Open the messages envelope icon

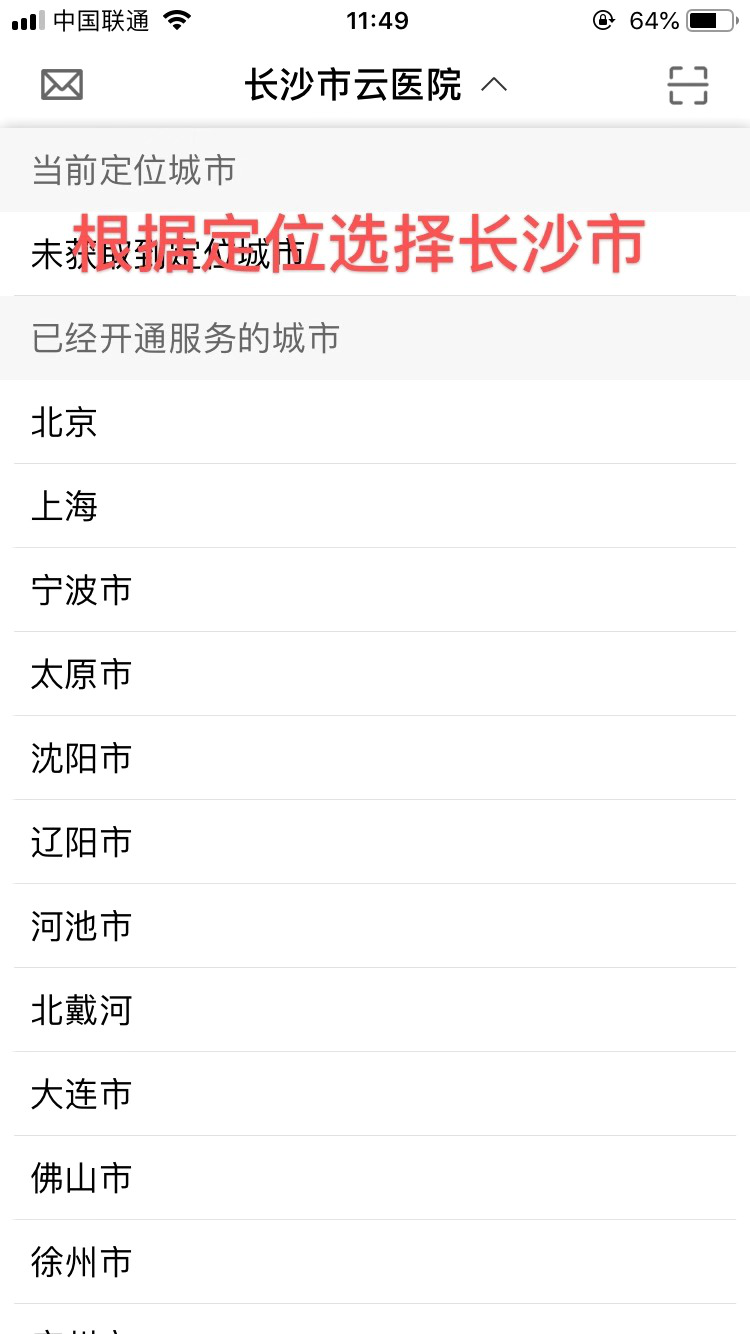(62, 85)
